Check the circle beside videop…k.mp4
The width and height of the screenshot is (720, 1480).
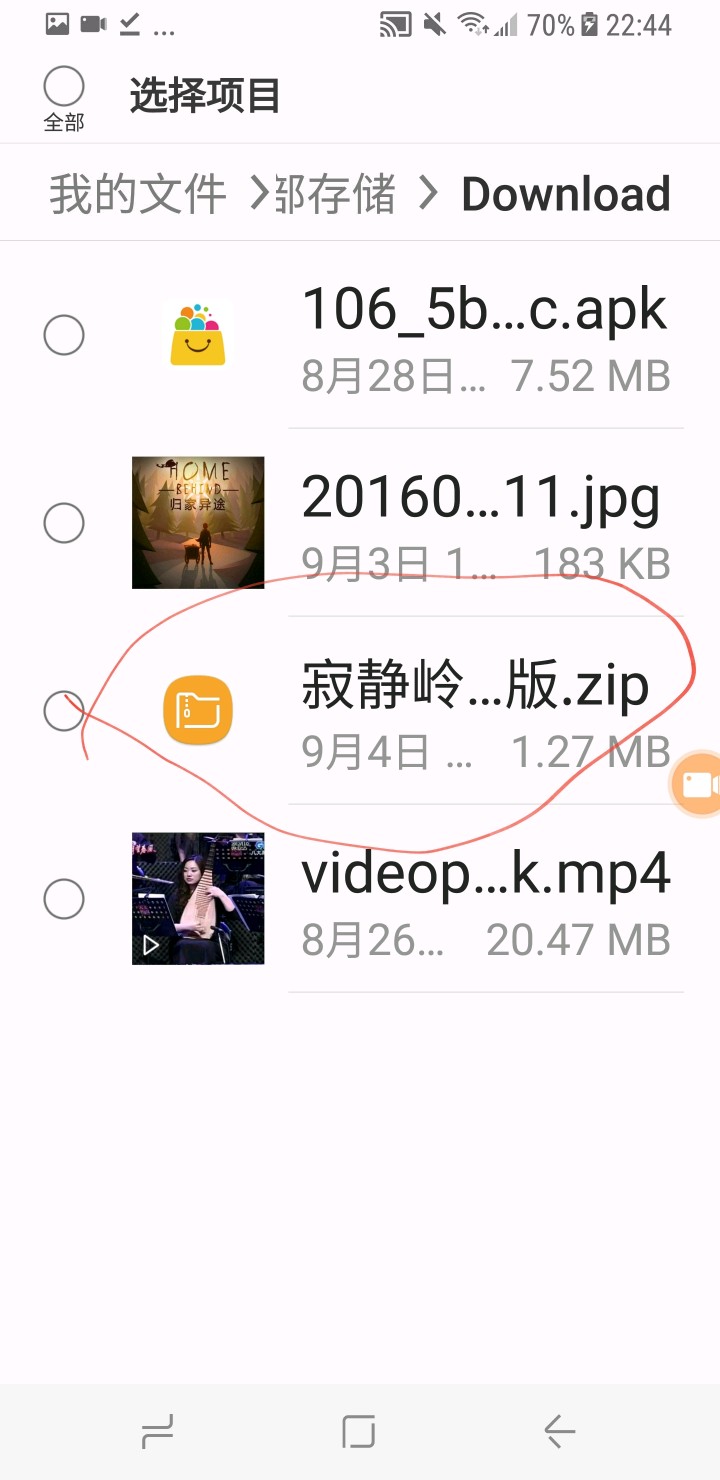coord(64,899)
